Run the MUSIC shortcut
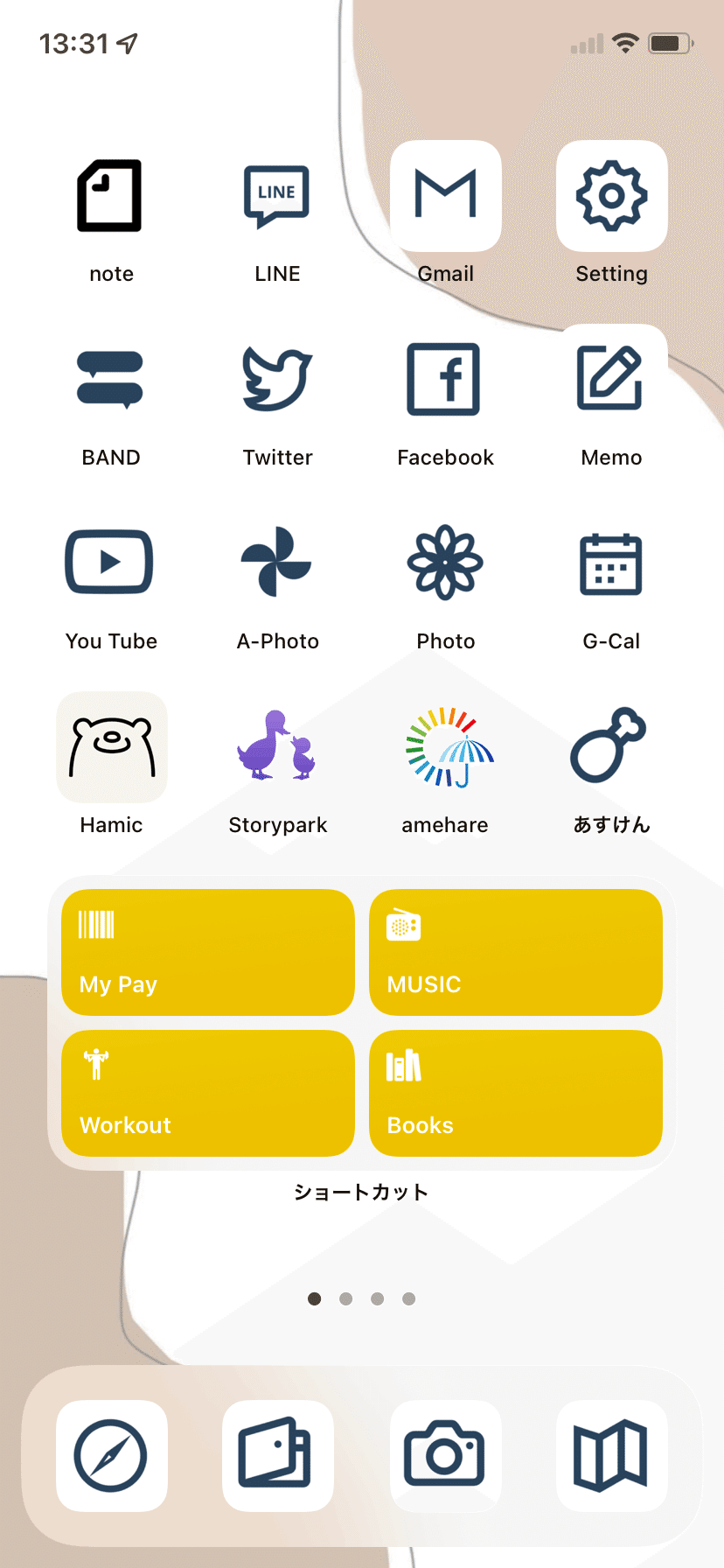724x1568 pixels. pyautogui.click(x=516, y=953)
